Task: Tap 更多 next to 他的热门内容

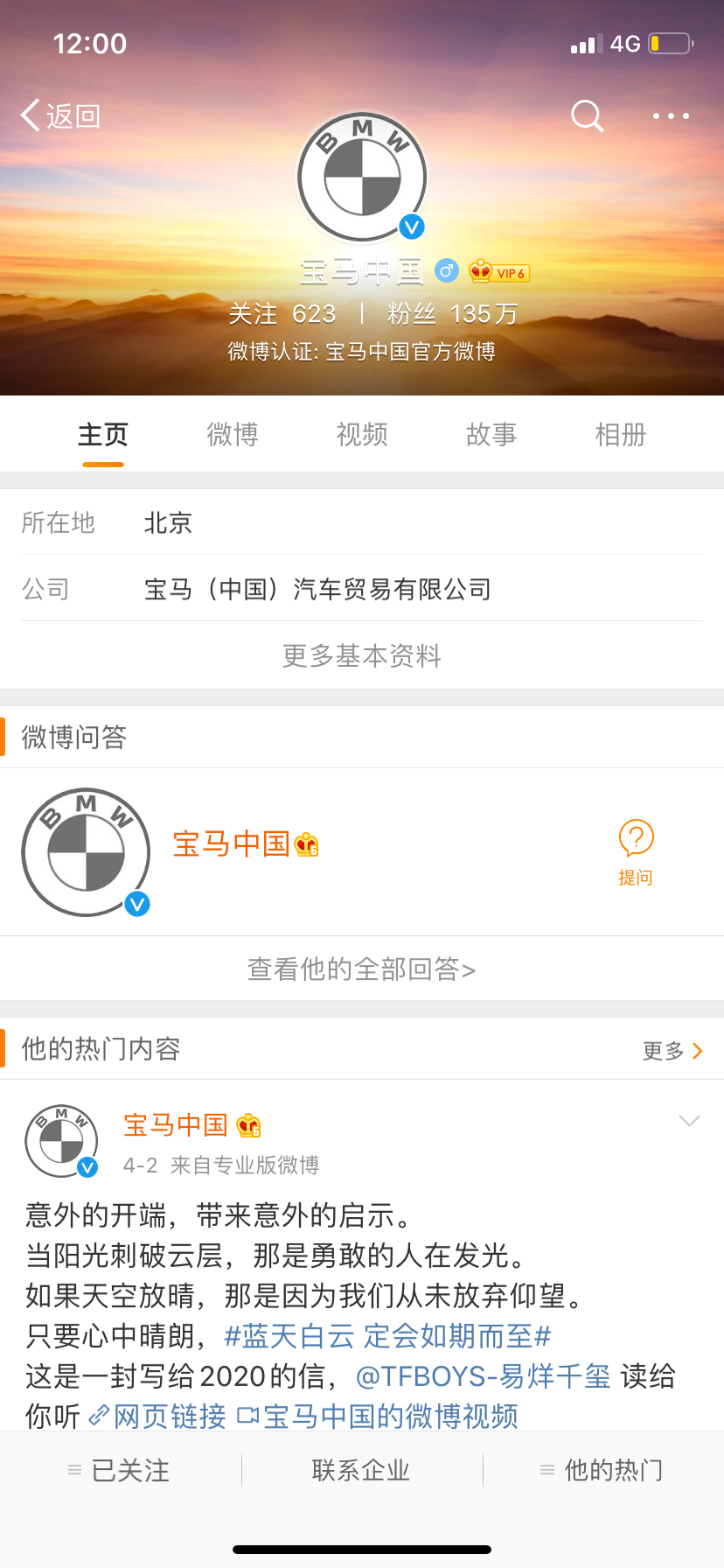Action: point(672,1050)
